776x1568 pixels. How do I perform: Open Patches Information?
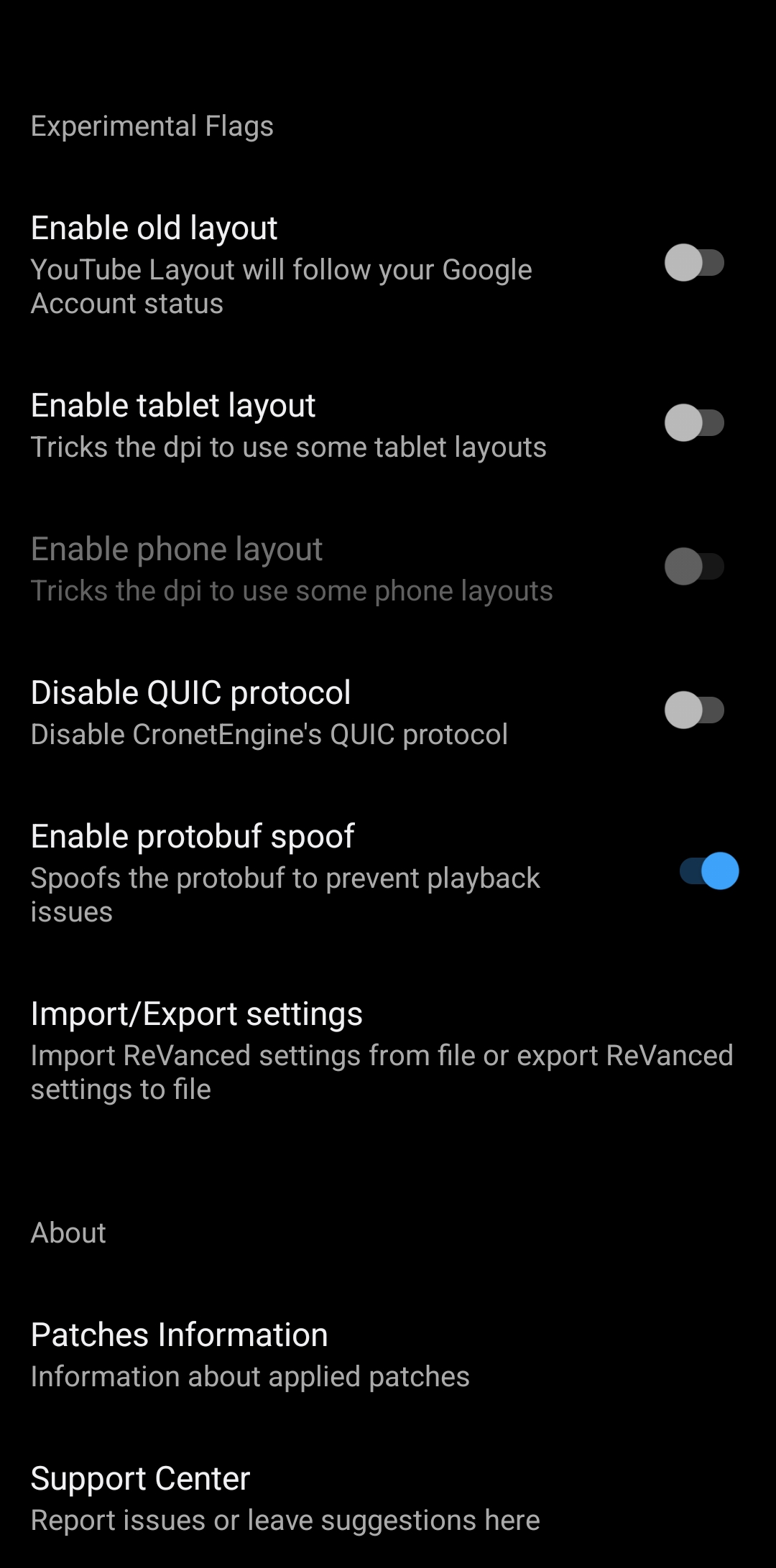point(179,1335)
